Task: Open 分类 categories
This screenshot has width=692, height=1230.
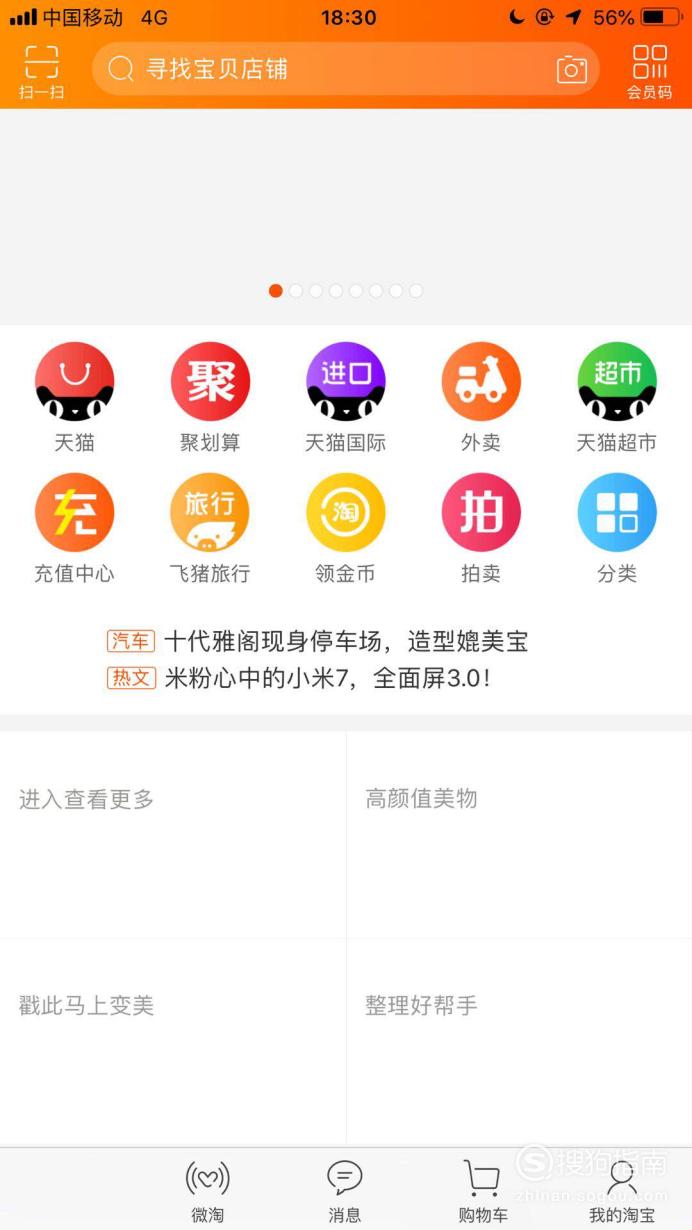Action: (x=617, y=529)
